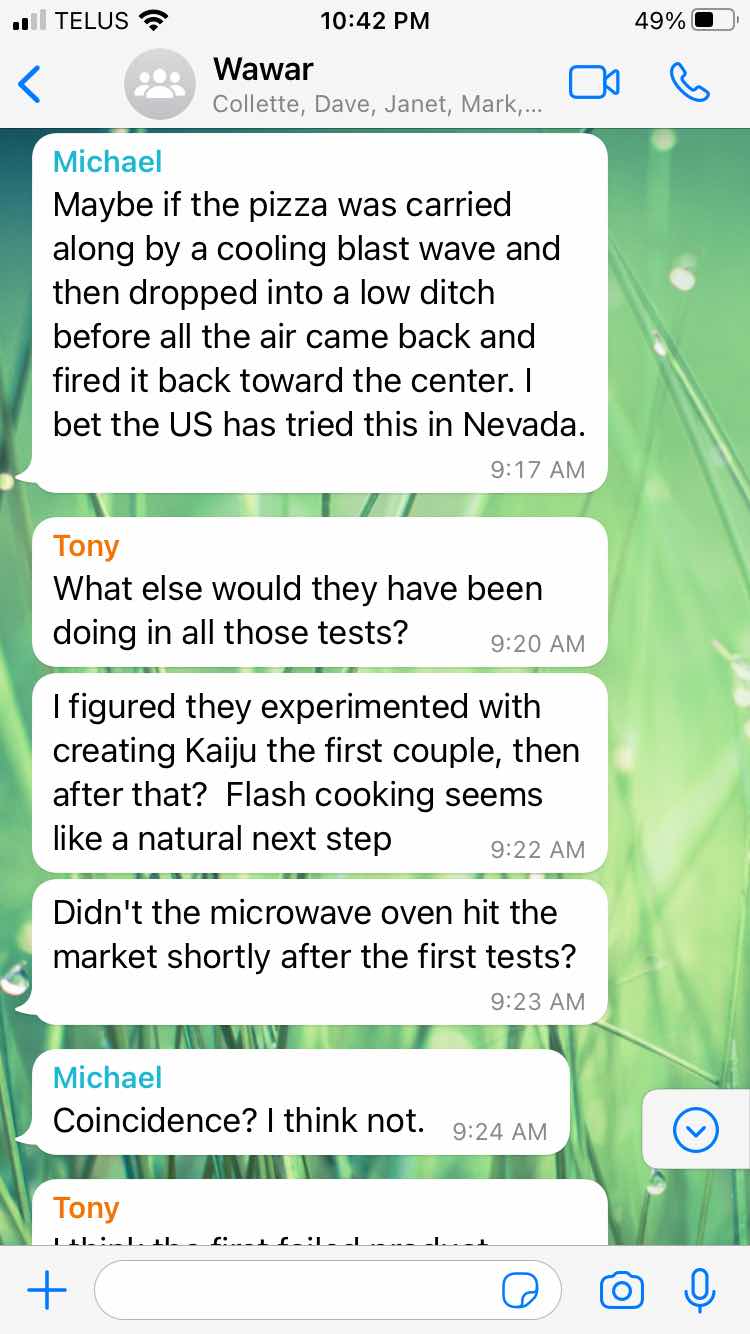This screenshot has width=750, height=1334.
Task: Tap the microphone for a voice message
Action: (x=699, y=1291)
